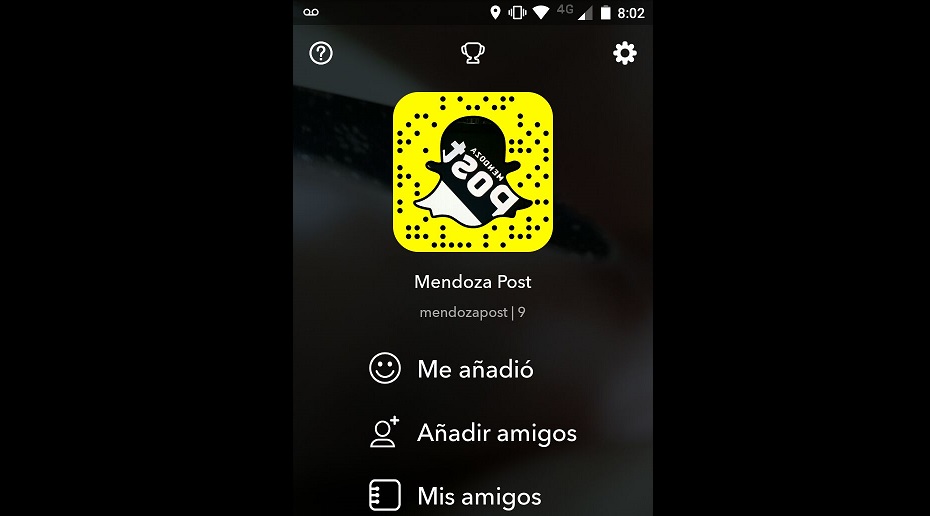The image size is (930, 516).
Task: Open the help question mark icon
Action: (320, 53)
